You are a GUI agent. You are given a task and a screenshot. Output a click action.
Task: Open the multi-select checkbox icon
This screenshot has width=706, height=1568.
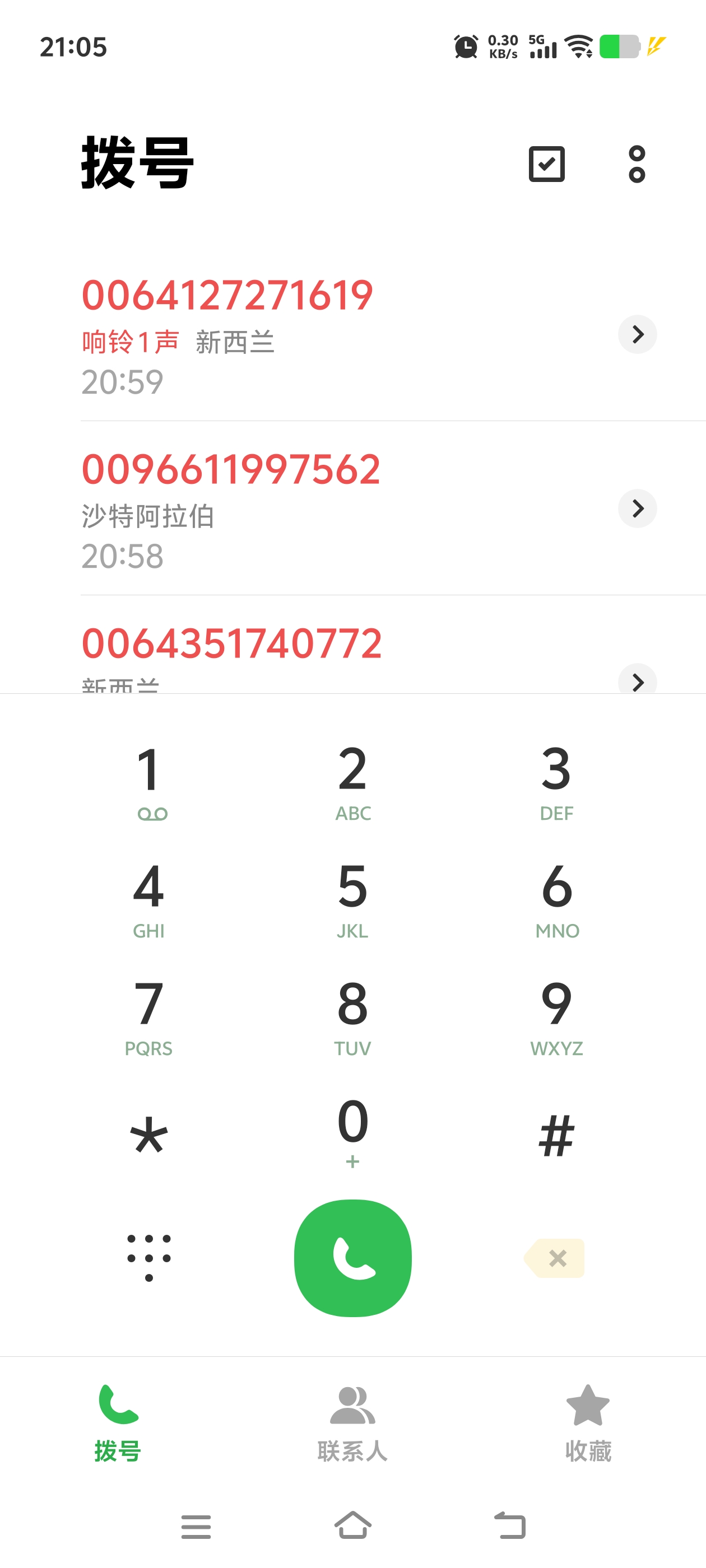[546, 164]
